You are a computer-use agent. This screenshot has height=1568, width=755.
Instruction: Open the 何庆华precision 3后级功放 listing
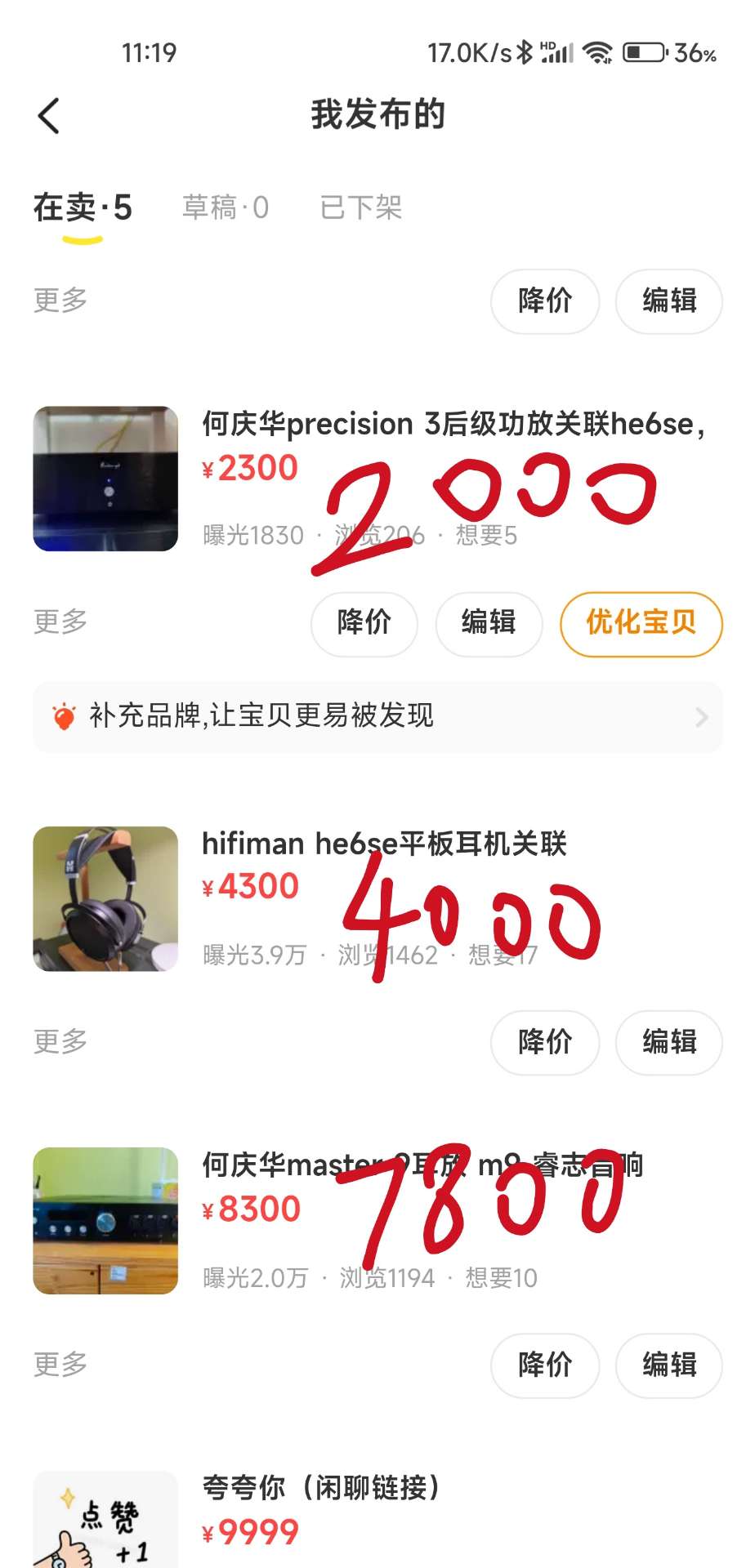click(x=453, y=425)
